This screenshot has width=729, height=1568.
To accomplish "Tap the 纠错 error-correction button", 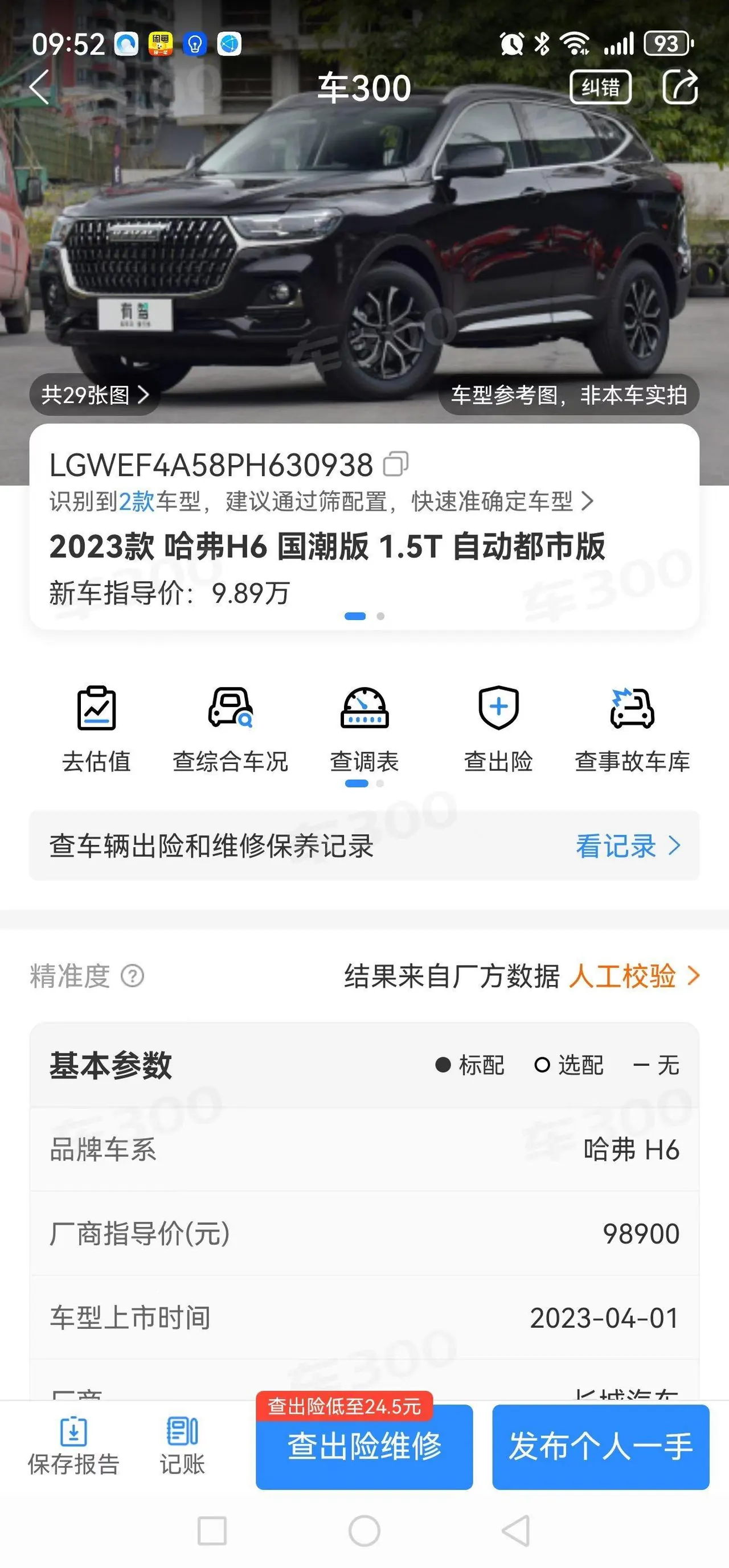I will pos(600,88).
